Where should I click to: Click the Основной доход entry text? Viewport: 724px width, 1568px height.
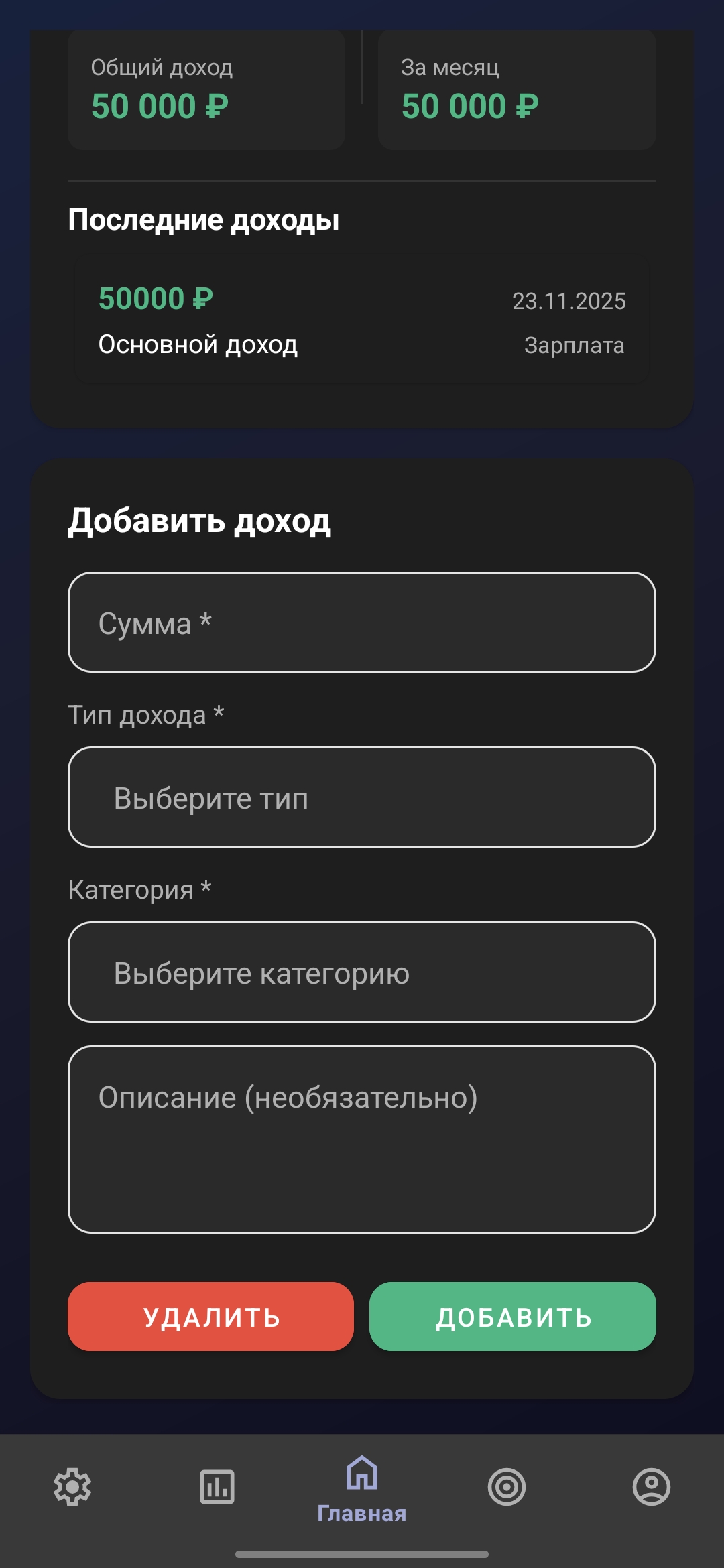pos(198,344)
